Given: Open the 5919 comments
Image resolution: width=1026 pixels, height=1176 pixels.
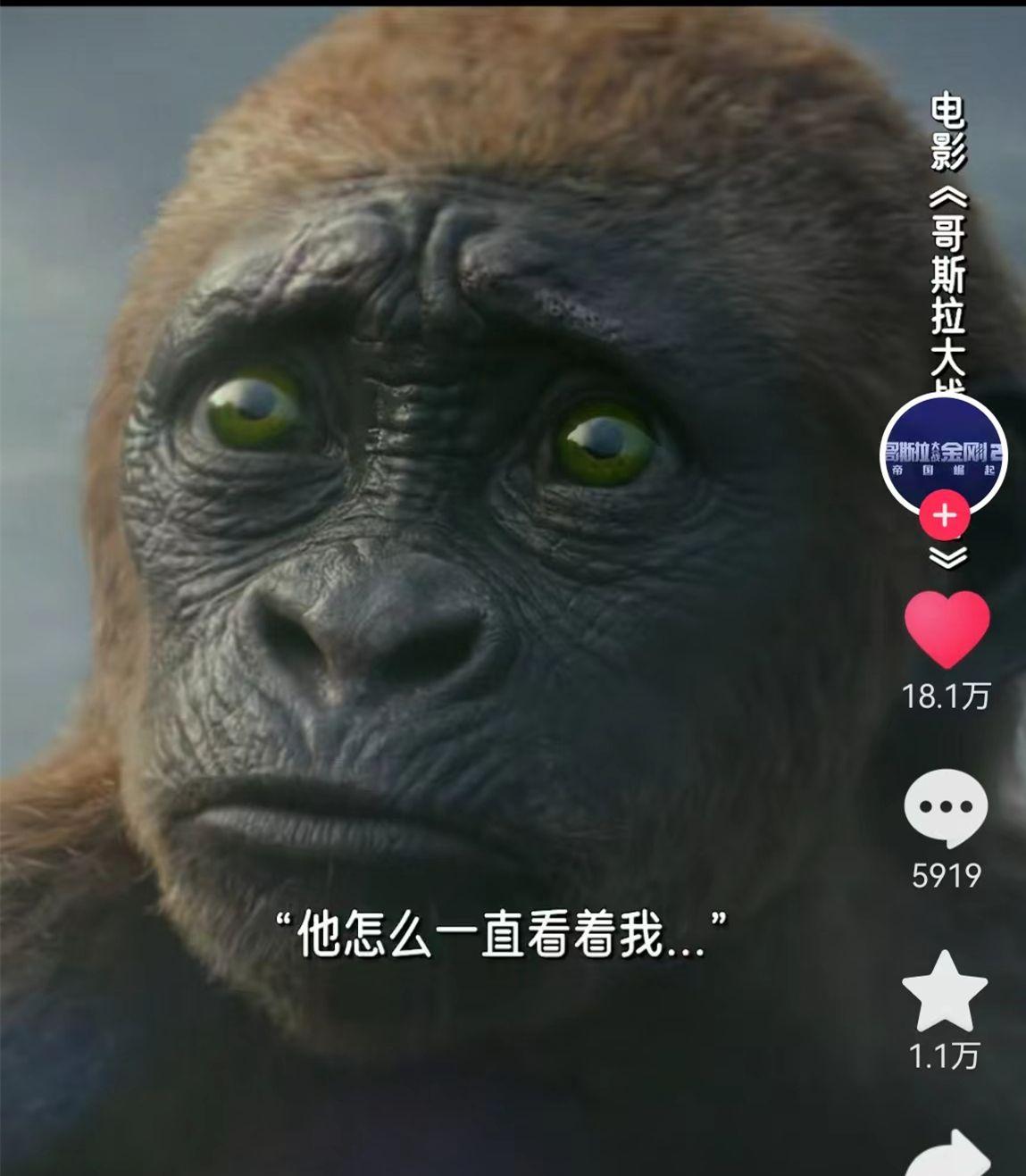Looking at the screenshot, I should [x=946, y=809].
